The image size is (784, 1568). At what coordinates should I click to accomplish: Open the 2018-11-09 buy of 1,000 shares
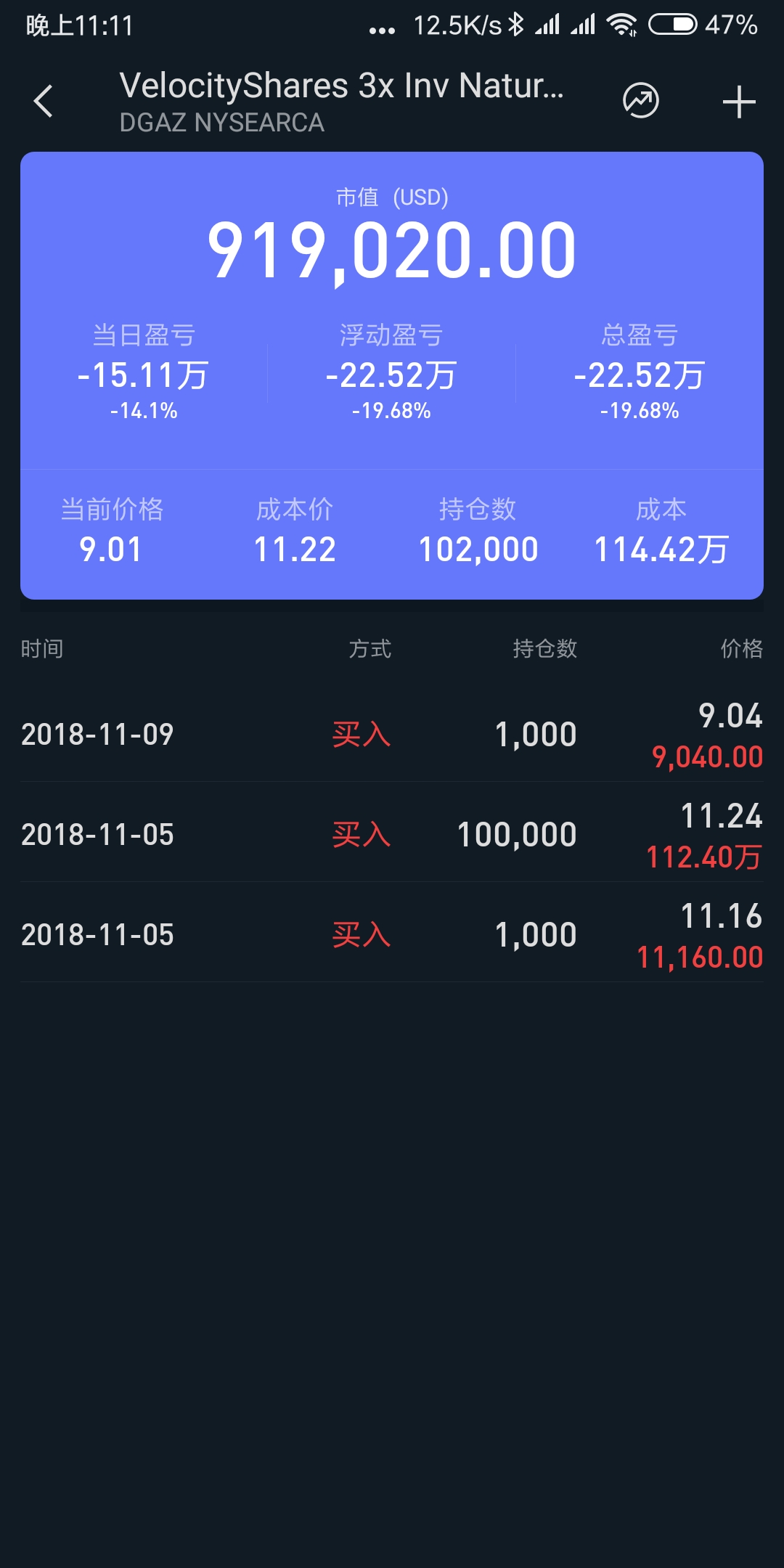tap(392, 734)
